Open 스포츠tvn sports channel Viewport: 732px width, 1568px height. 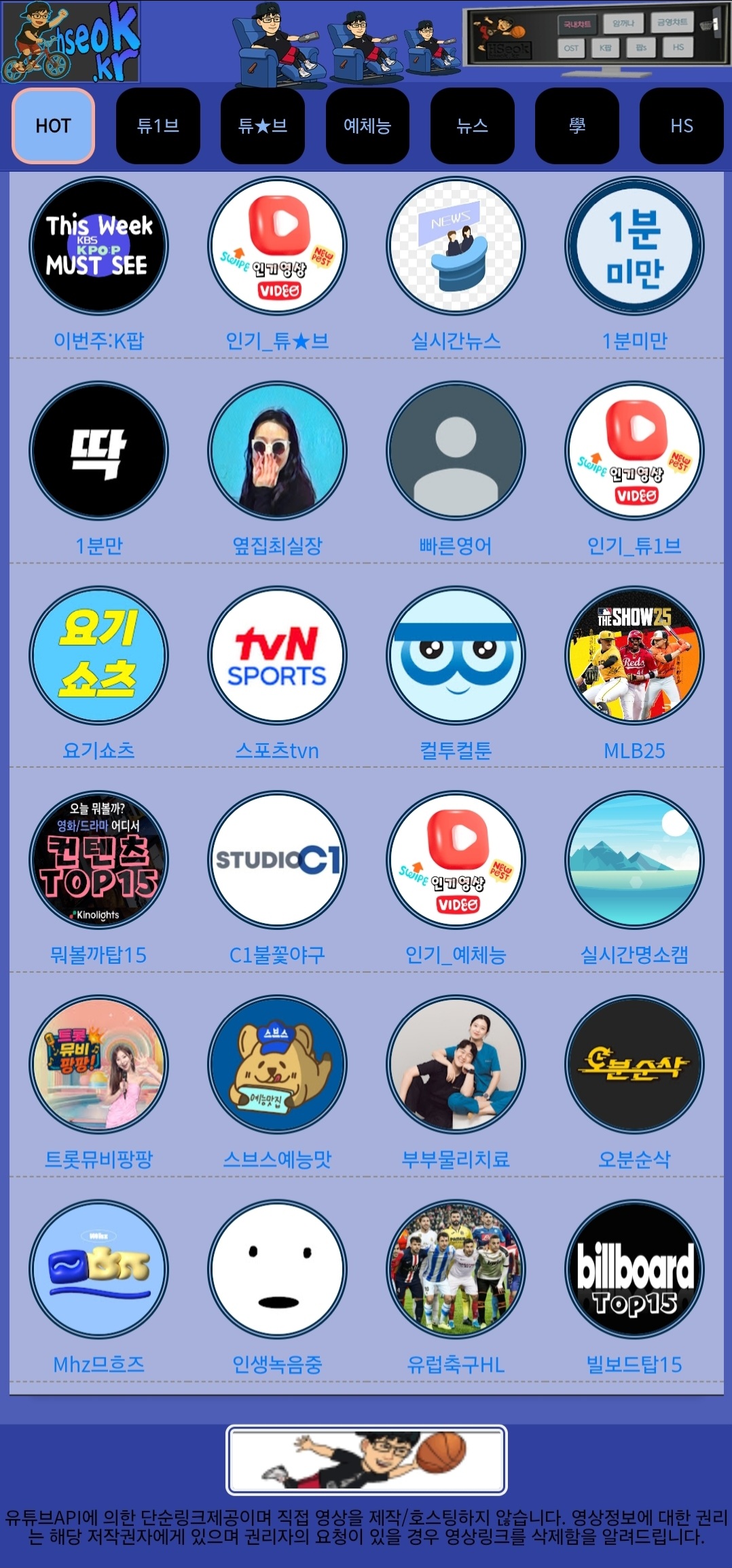tap(277, 656)
